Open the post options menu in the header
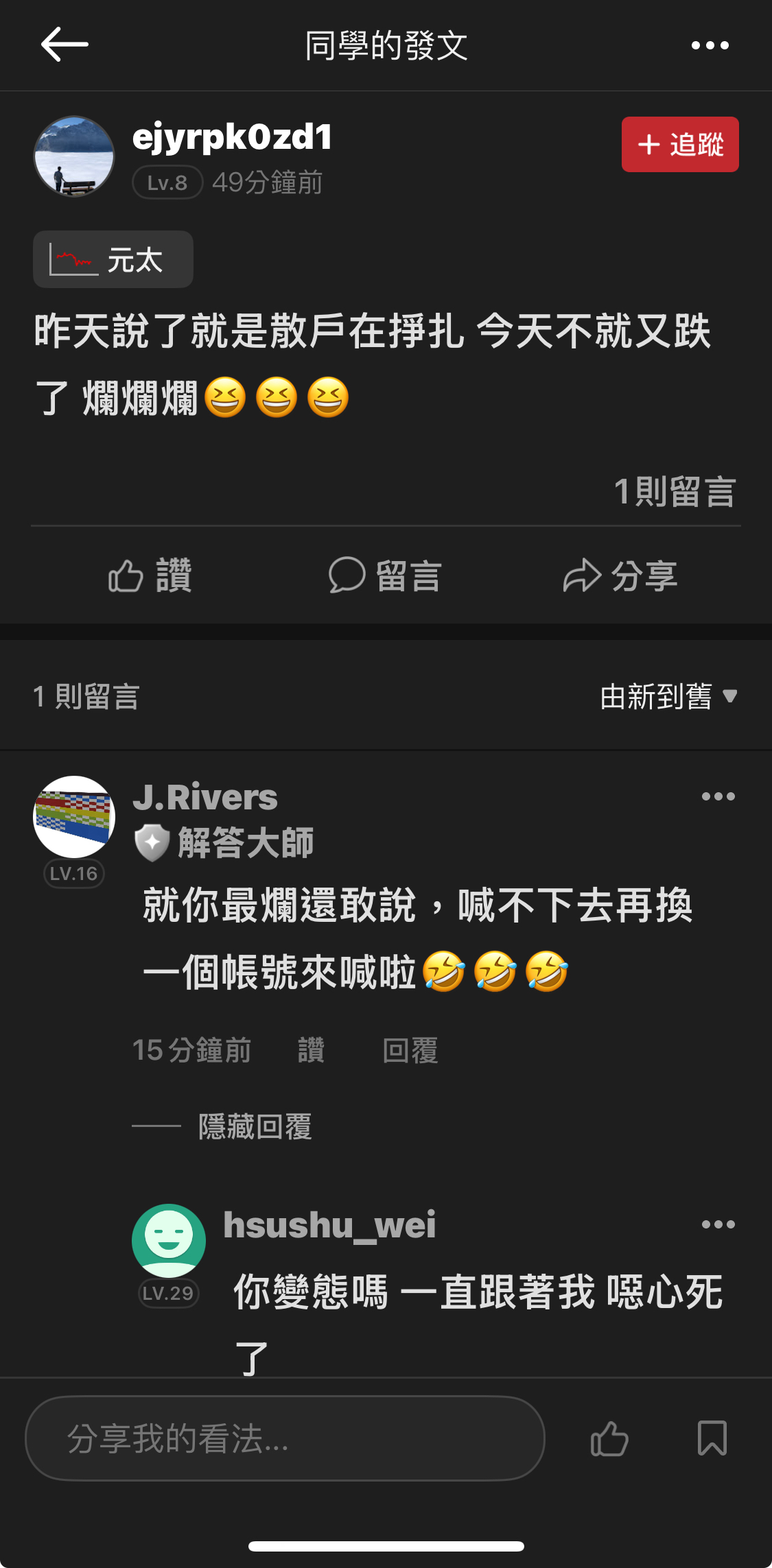The image size is (772, 1568). pos(710,45)
